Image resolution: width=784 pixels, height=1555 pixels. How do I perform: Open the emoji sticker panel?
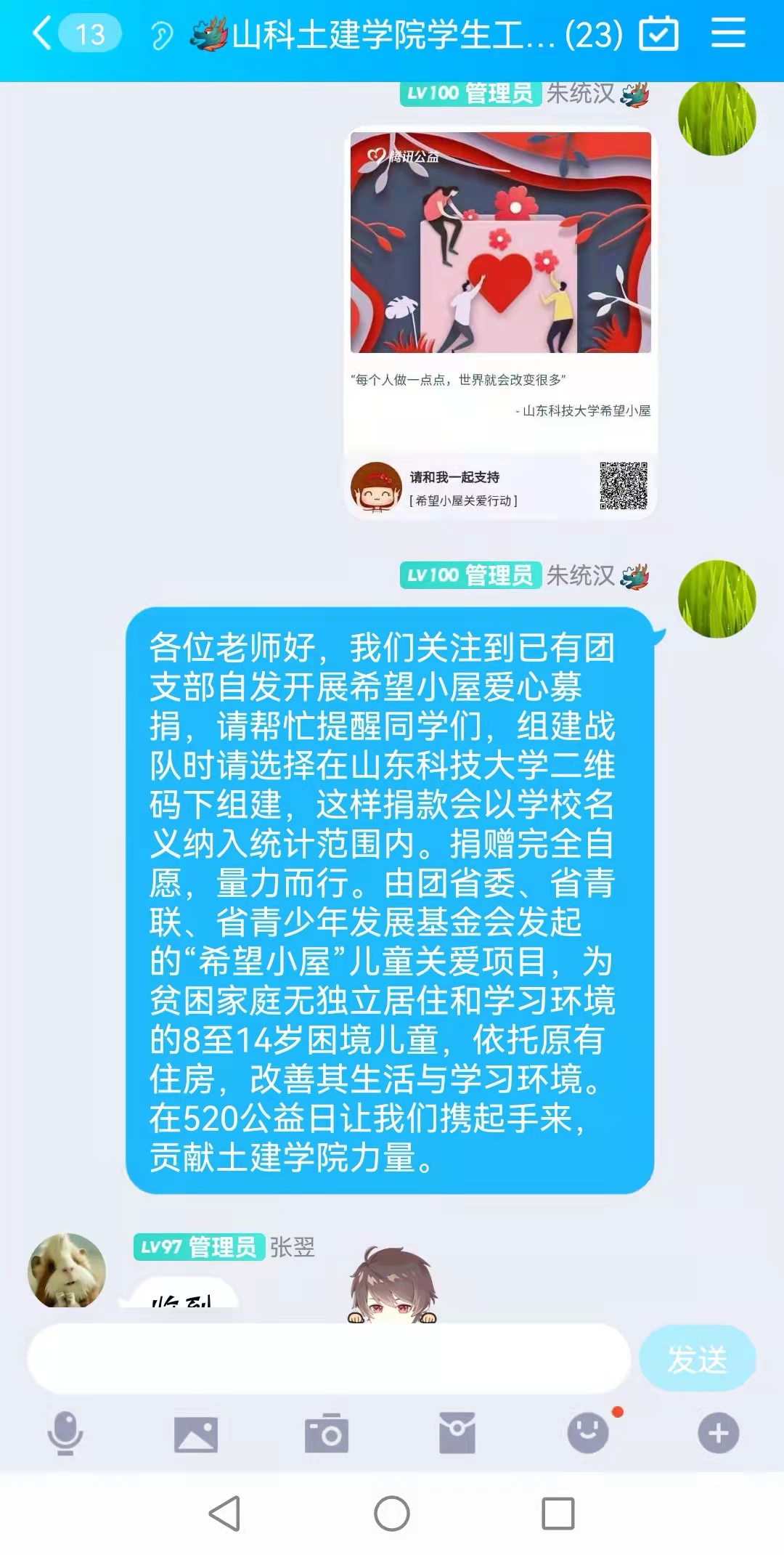point(587,1433)
